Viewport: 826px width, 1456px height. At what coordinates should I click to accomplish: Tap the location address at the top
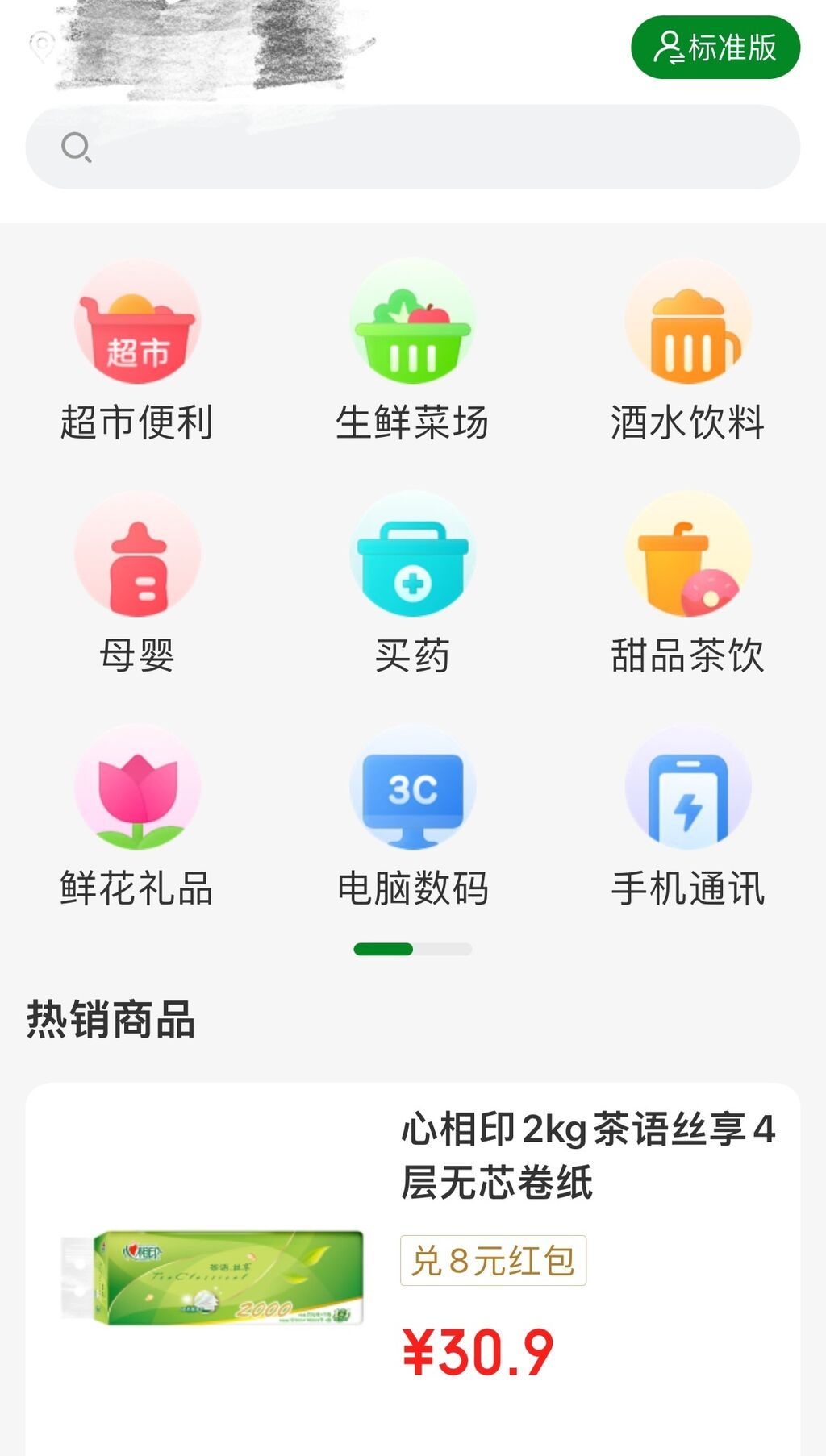click(210, 47)
